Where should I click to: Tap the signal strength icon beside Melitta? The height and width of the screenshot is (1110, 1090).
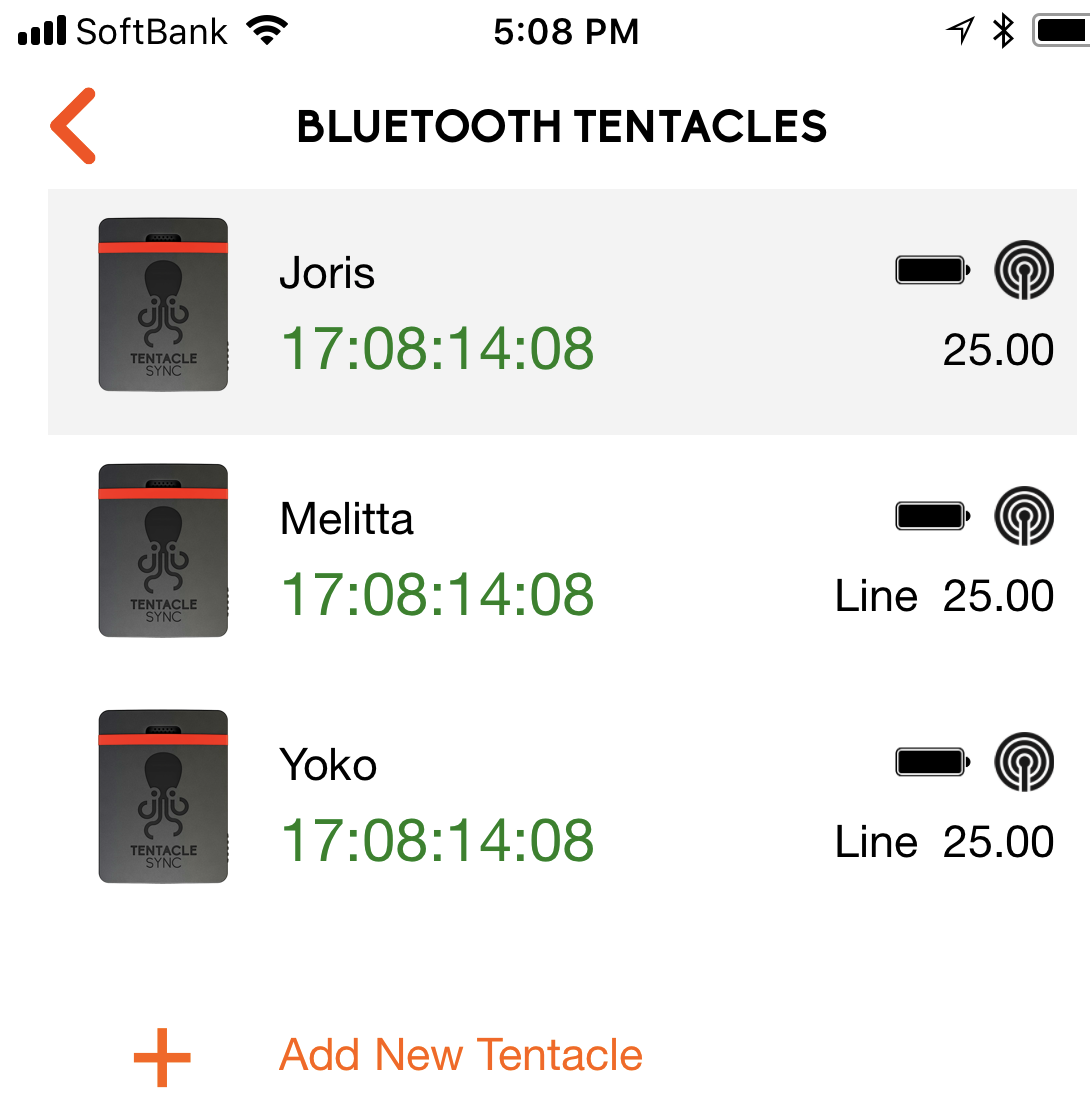(1024, 516)
